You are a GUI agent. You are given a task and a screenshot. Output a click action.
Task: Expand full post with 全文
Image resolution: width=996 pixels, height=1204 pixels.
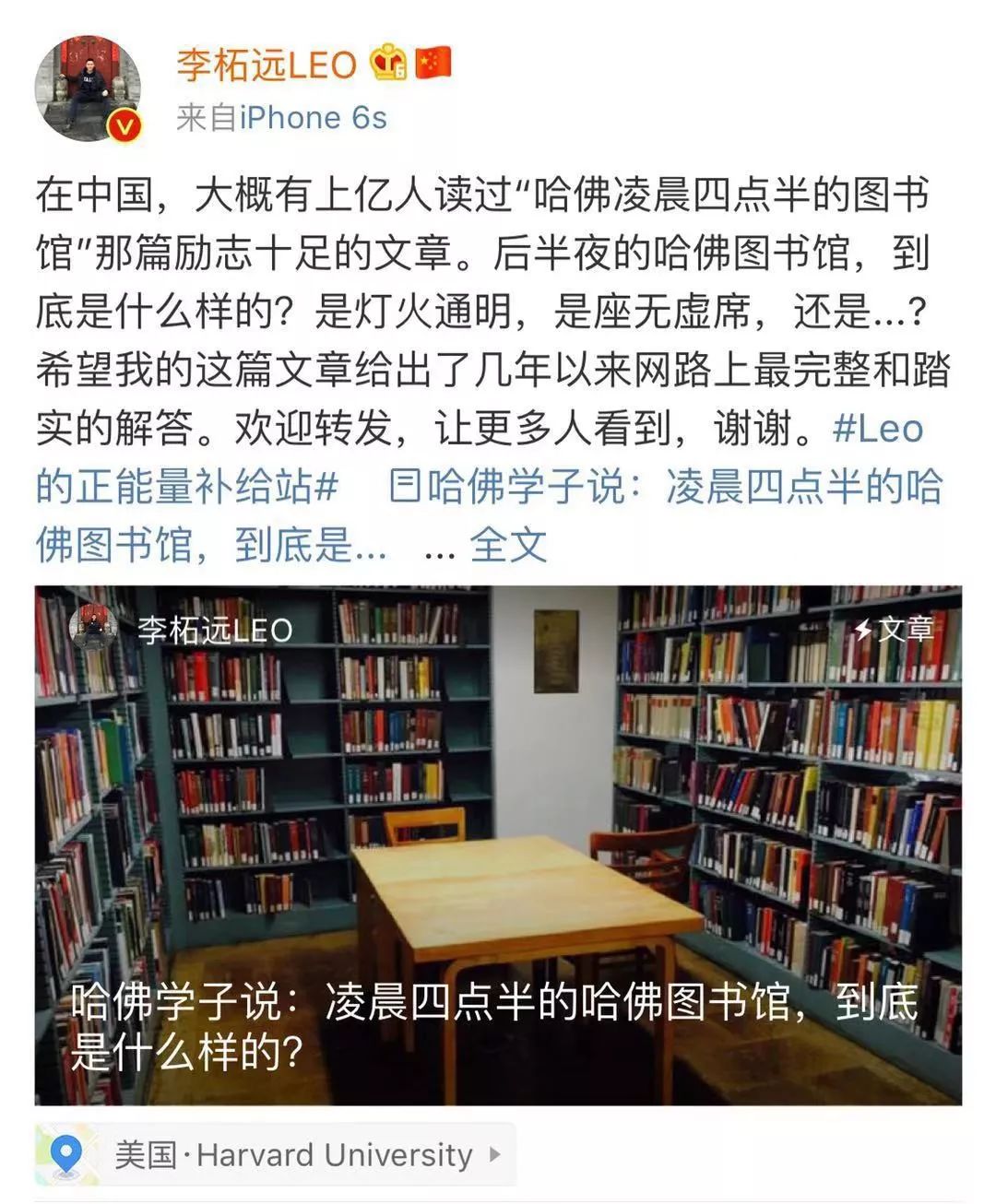(508, 545)
